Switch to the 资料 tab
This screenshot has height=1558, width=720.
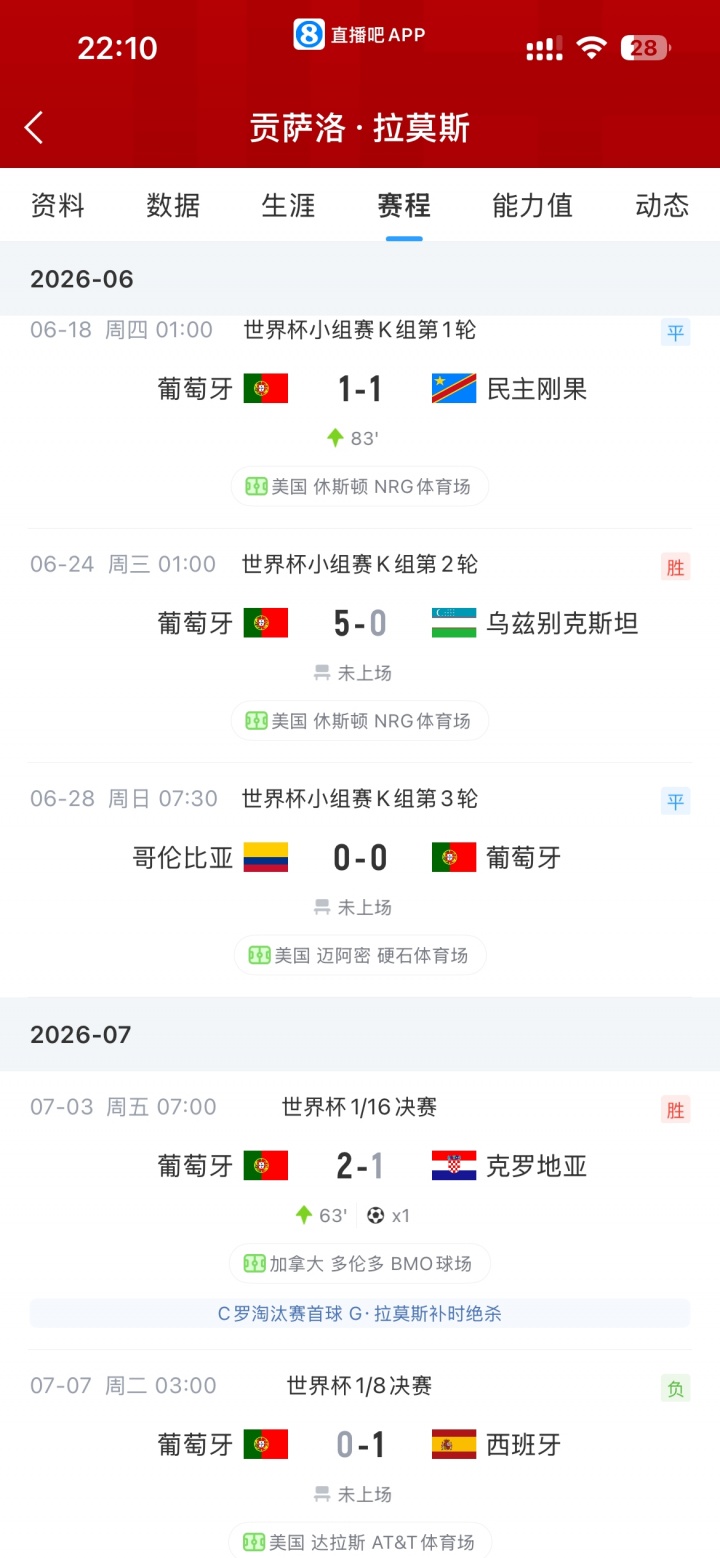[x=57, y=205]
